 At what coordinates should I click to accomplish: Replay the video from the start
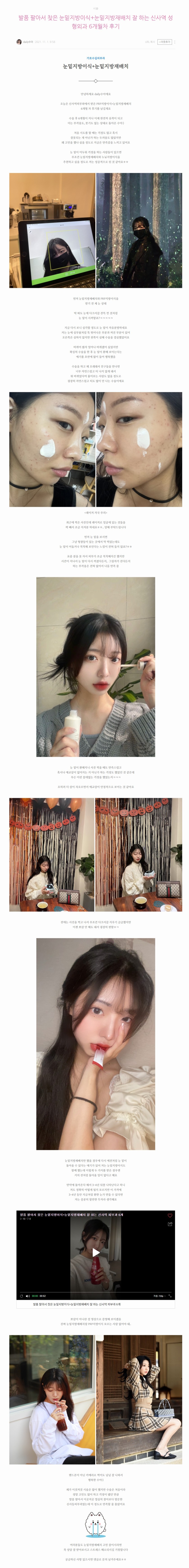tap(21, 1296)
